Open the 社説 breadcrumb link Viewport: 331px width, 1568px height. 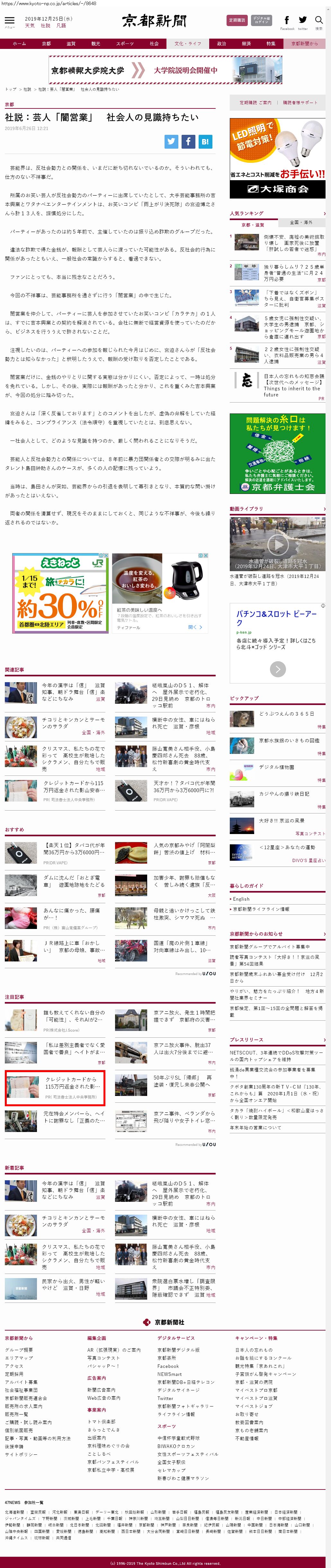click(27, 89)
